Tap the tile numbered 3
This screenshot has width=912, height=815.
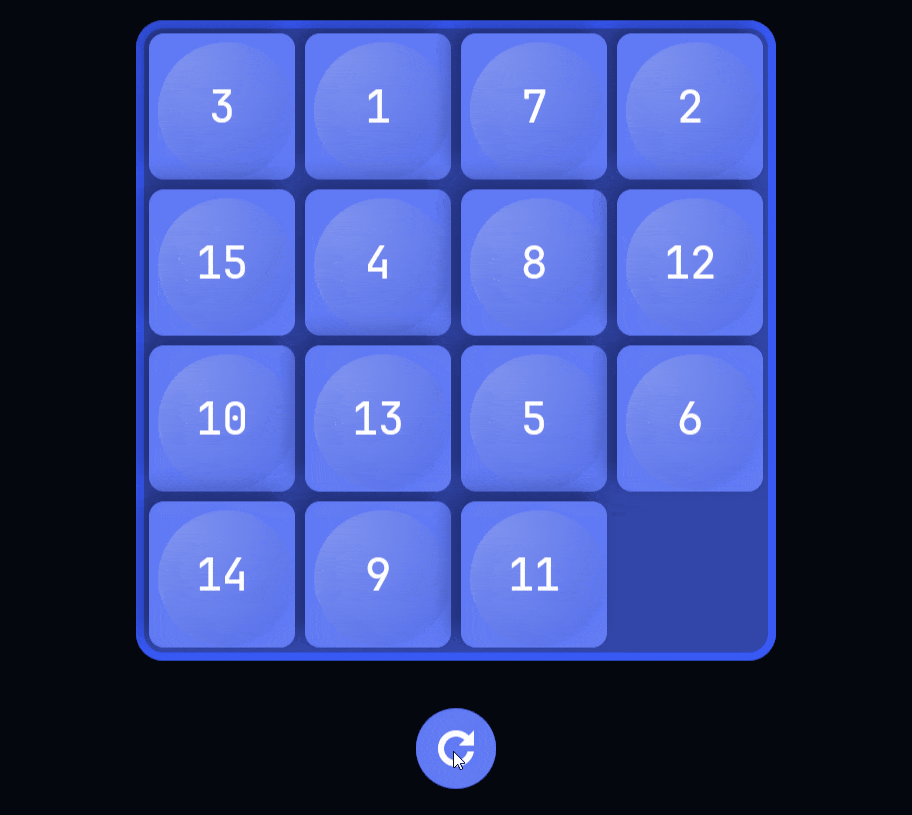222,106
